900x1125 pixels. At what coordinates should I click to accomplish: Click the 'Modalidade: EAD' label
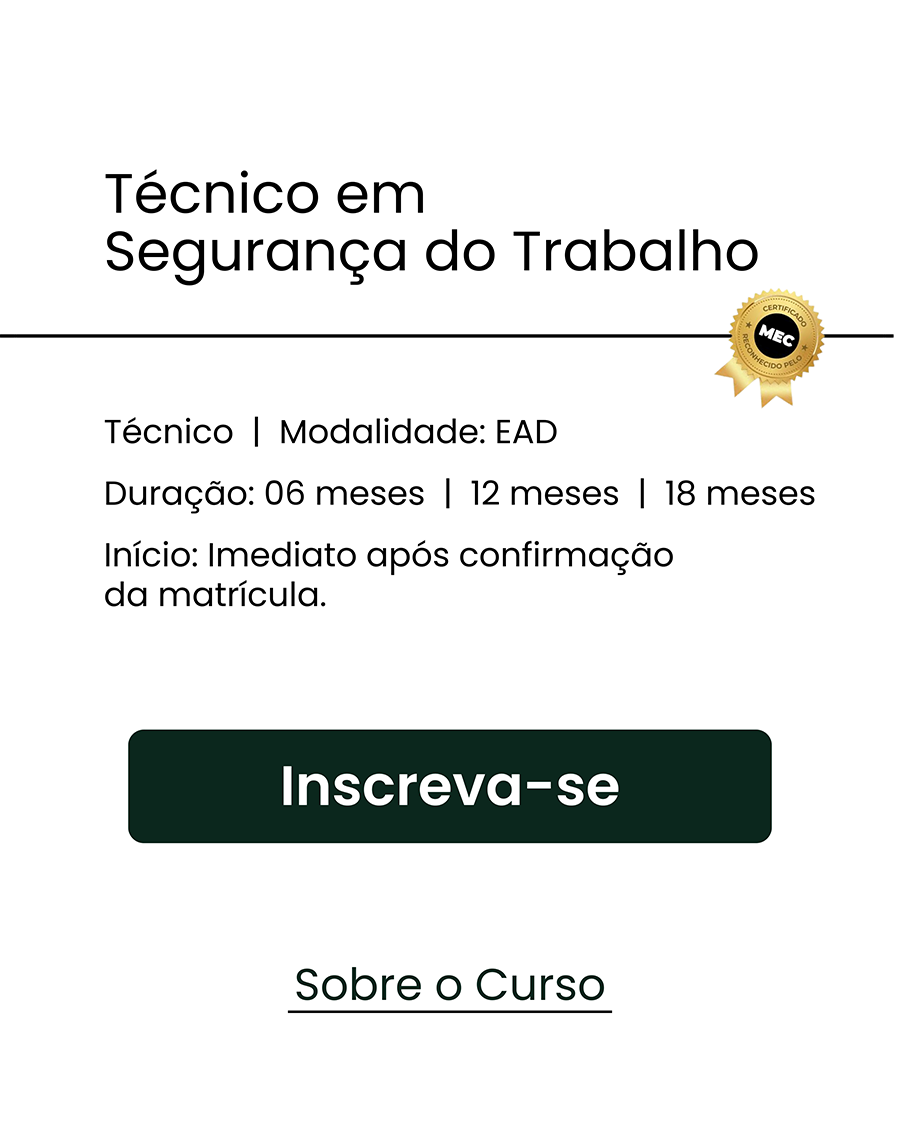pos(418,432)
